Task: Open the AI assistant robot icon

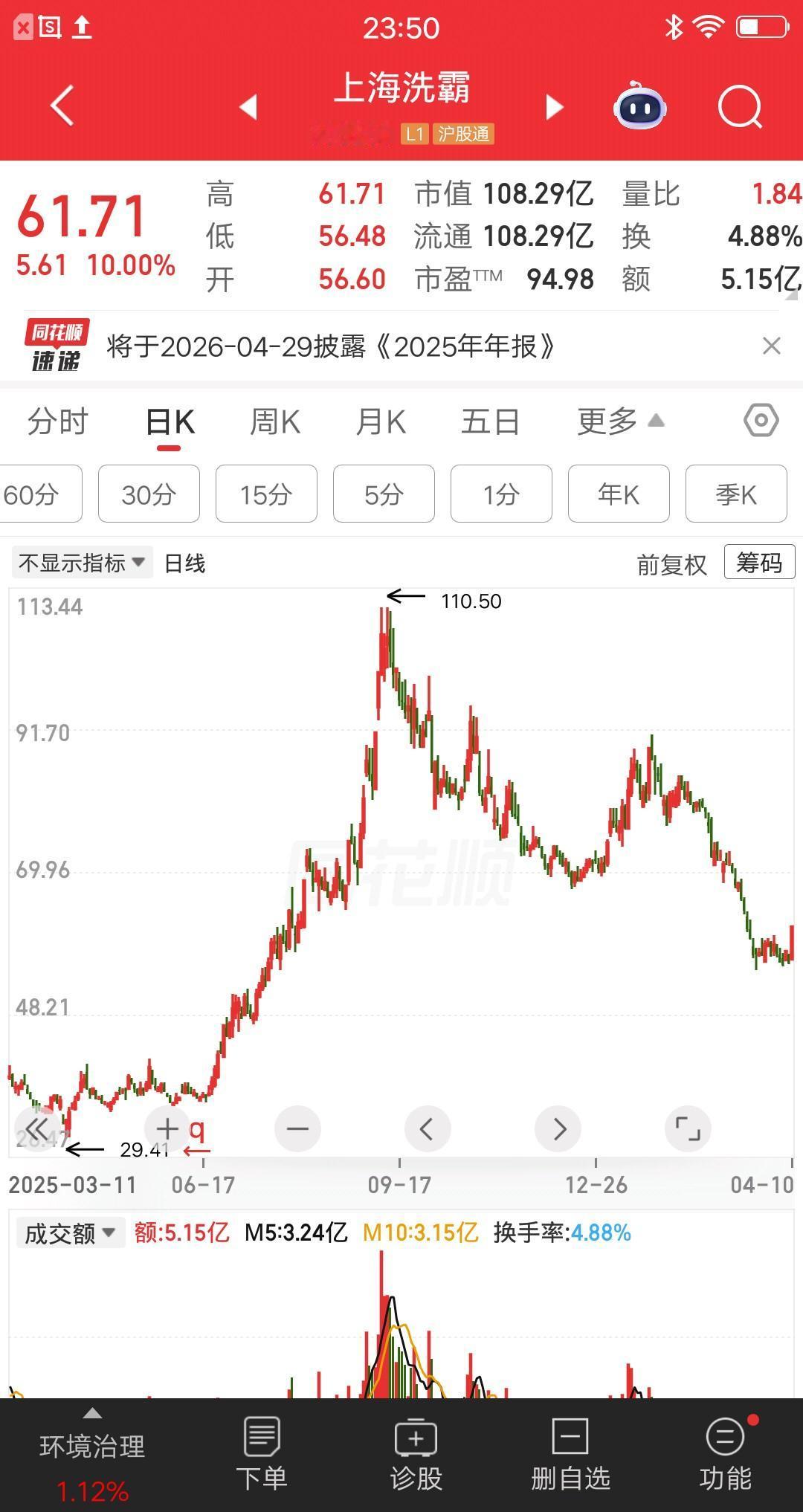Action: [x=639, y=106]
